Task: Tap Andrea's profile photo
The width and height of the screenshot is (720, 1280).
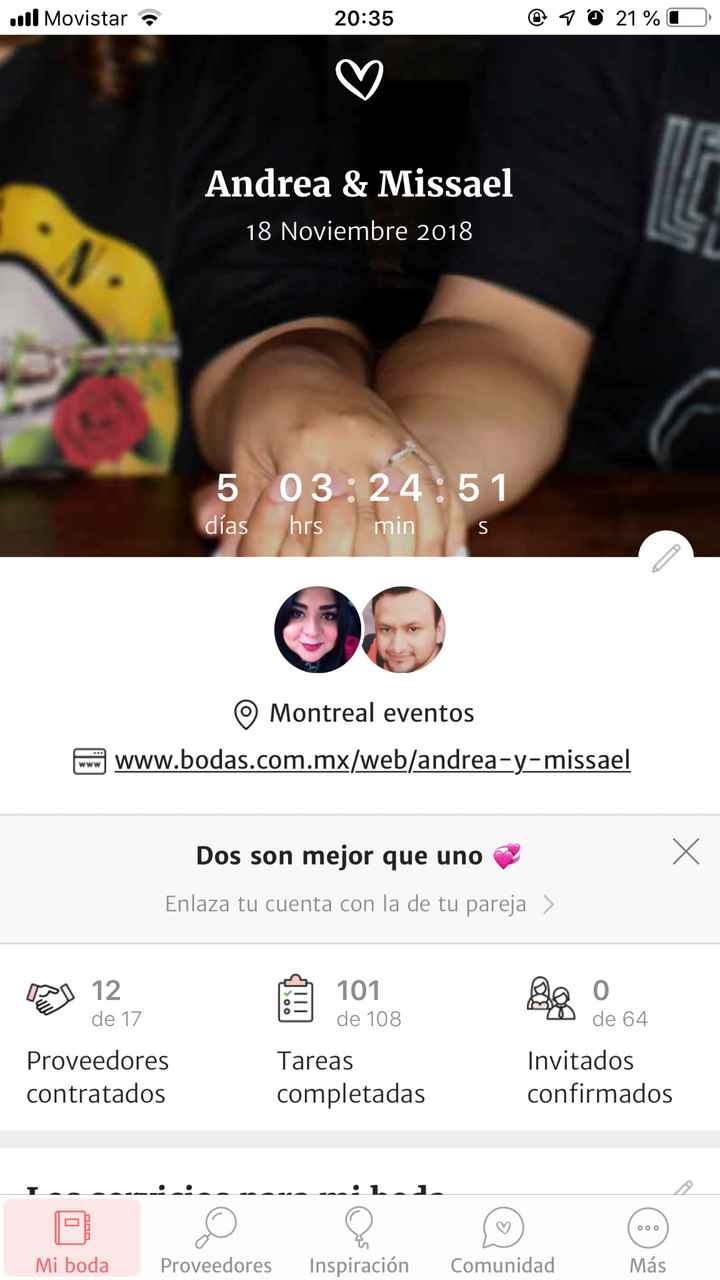Action: tap(317, 628)
